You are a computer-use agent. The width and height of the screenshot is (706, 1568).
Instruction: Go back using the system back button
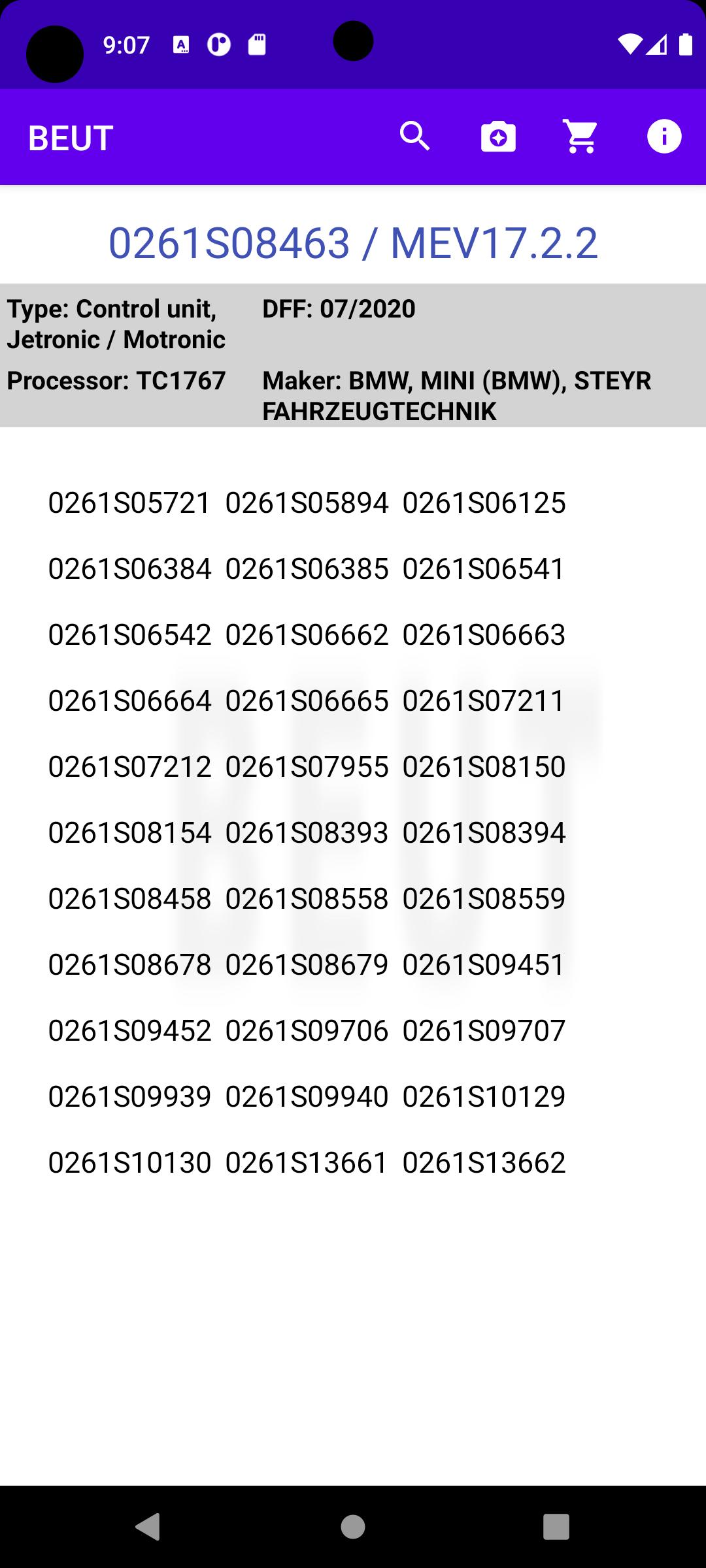click(148, 1527)
